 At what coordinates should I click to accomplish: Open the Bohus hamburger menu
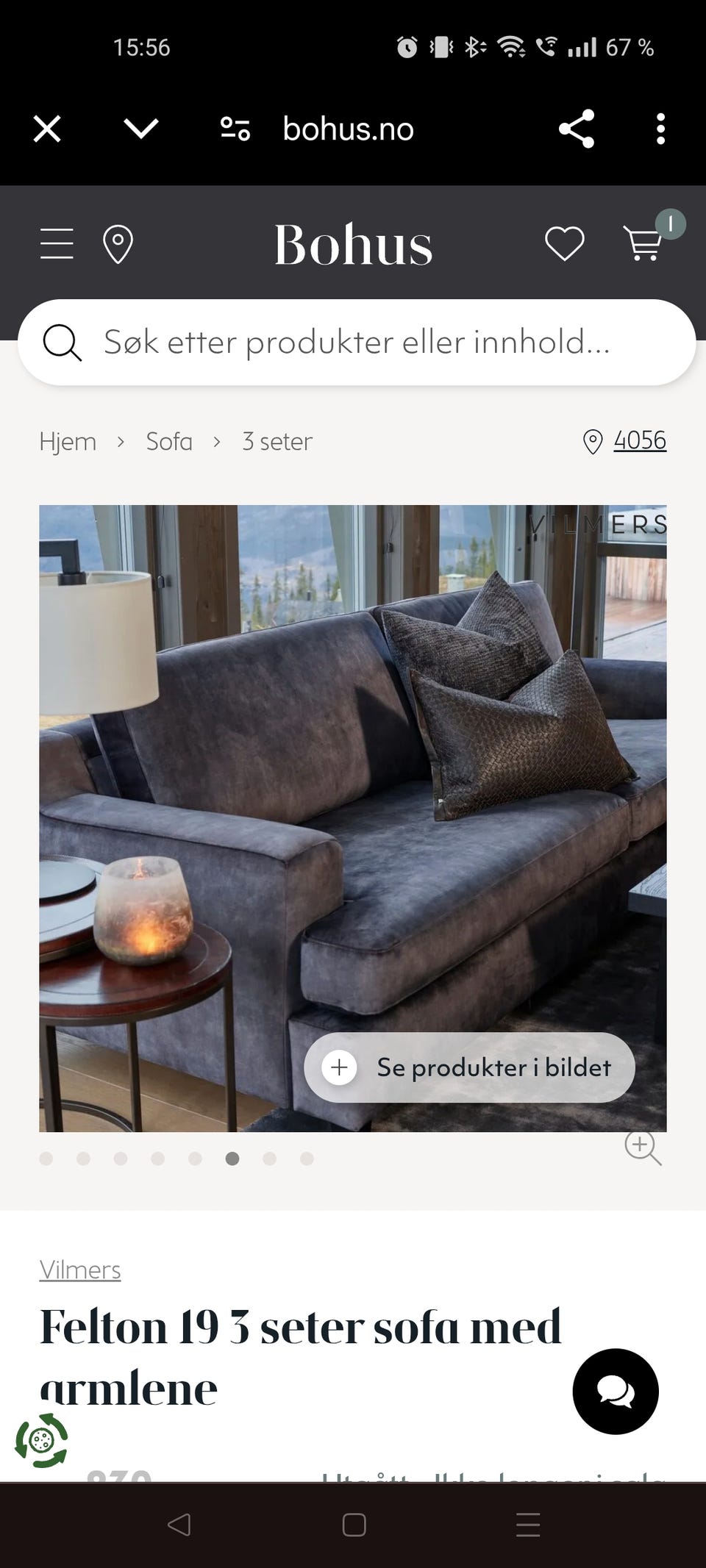pyautogui.click(x=55, y=243)
